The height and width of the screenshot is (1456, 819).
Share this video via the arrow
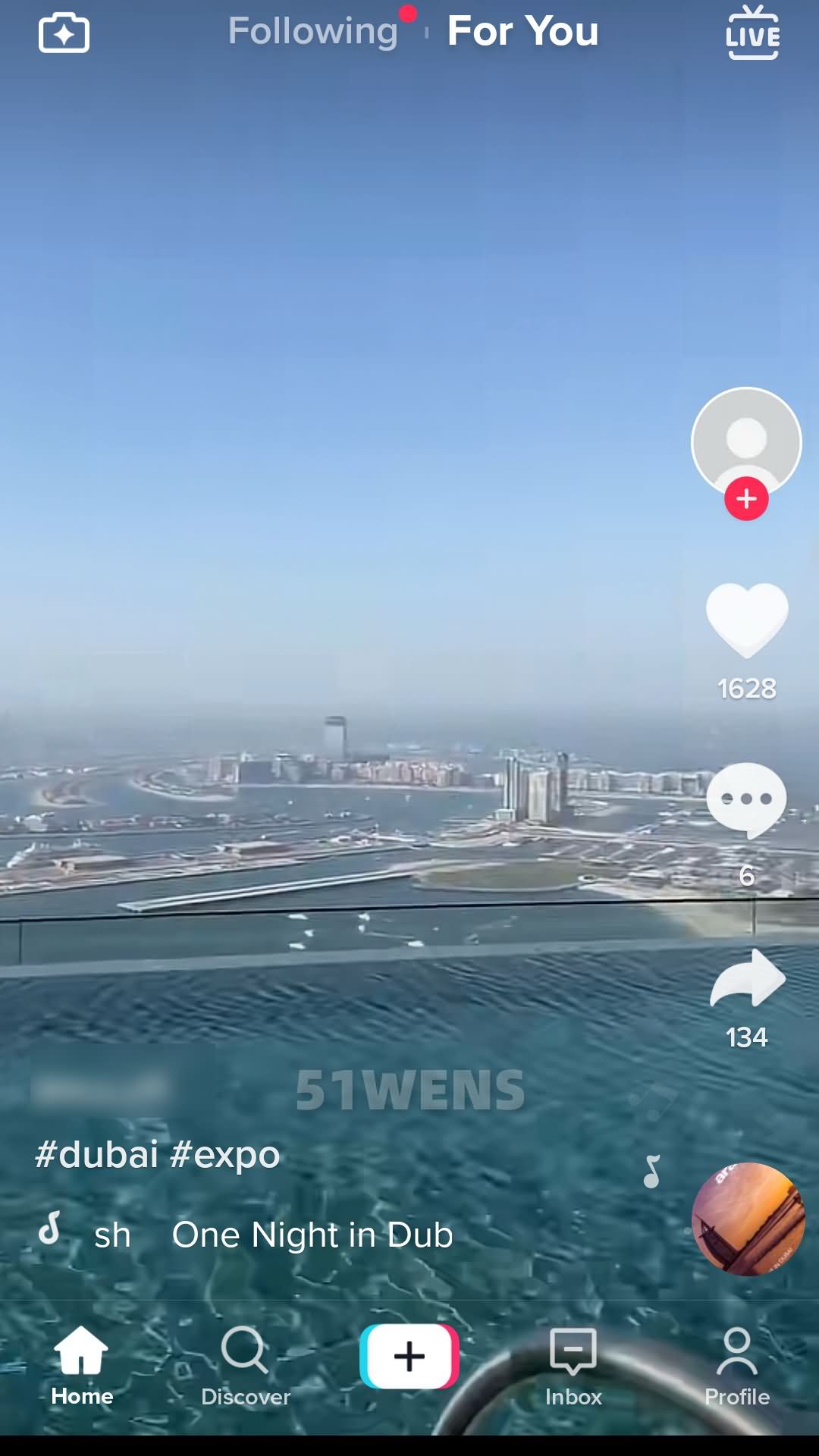pyautogui.click(x=748, y=978)
